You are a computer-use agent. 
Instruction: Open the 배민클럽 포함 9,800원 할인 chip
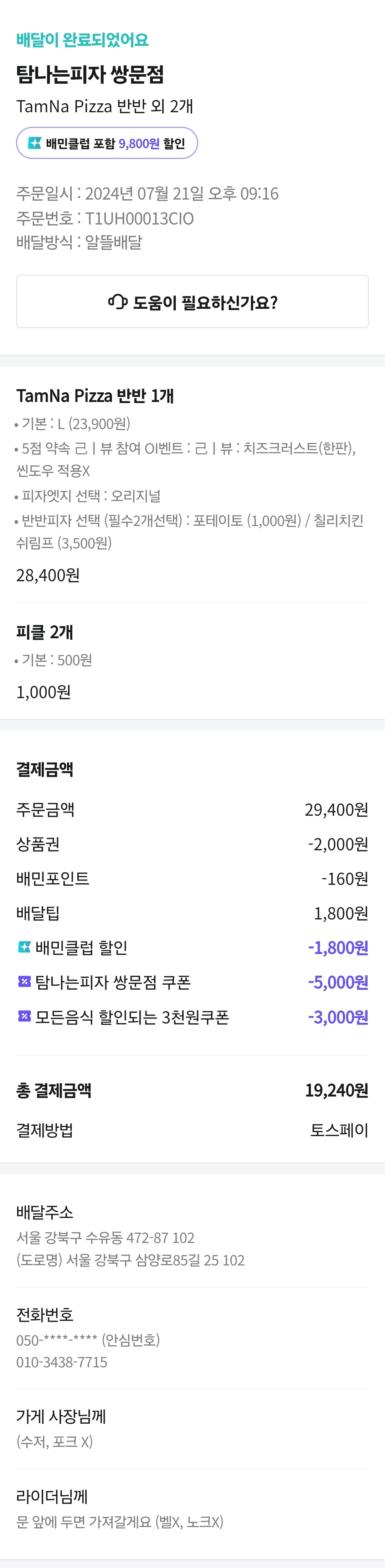point(107,143)
